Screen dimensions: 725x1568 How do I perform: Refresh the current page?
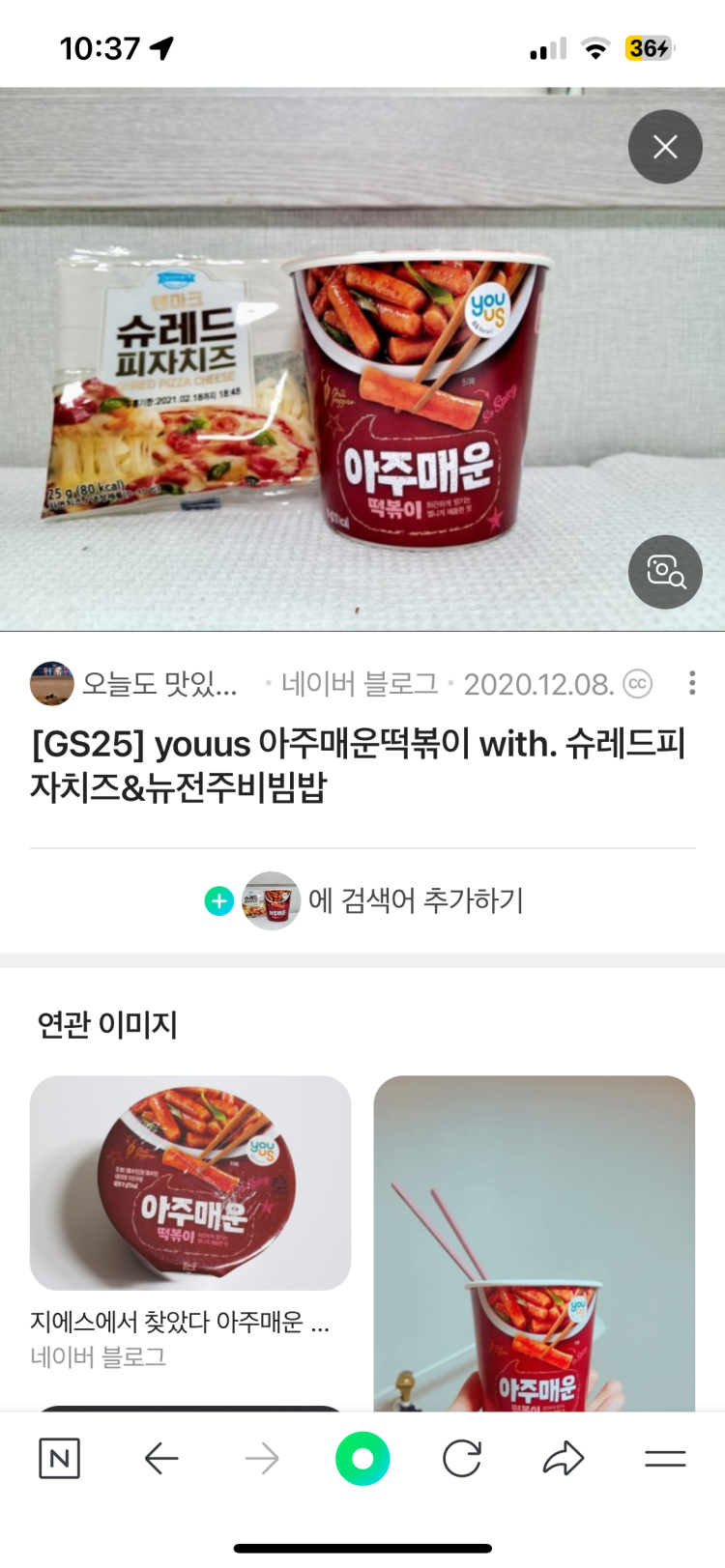[463, 1459]
